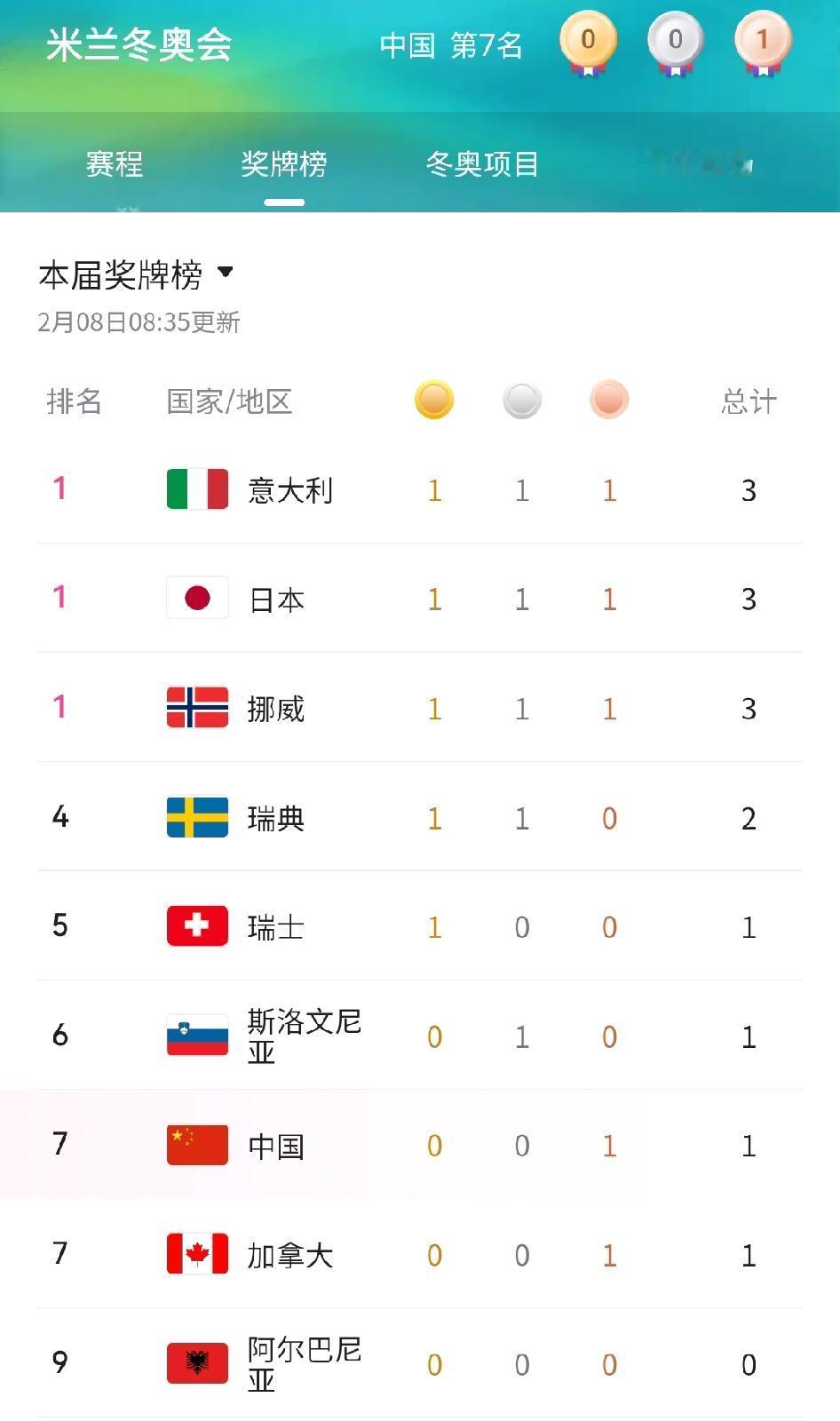Click the 中国 第7名 ranking link

[x=451, y=44]
